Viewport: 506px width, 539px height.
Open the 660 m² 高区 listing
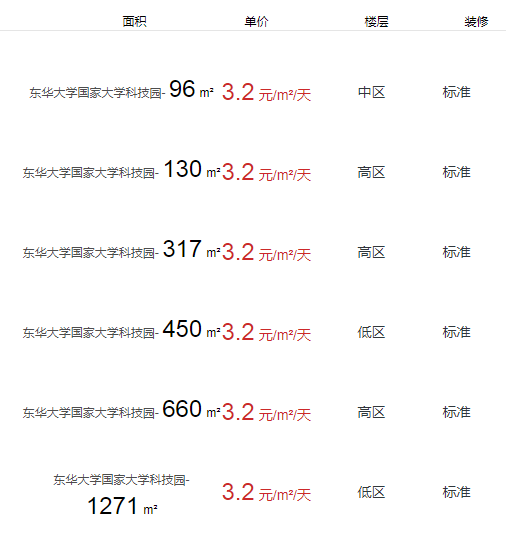click(x=121, y=410)
